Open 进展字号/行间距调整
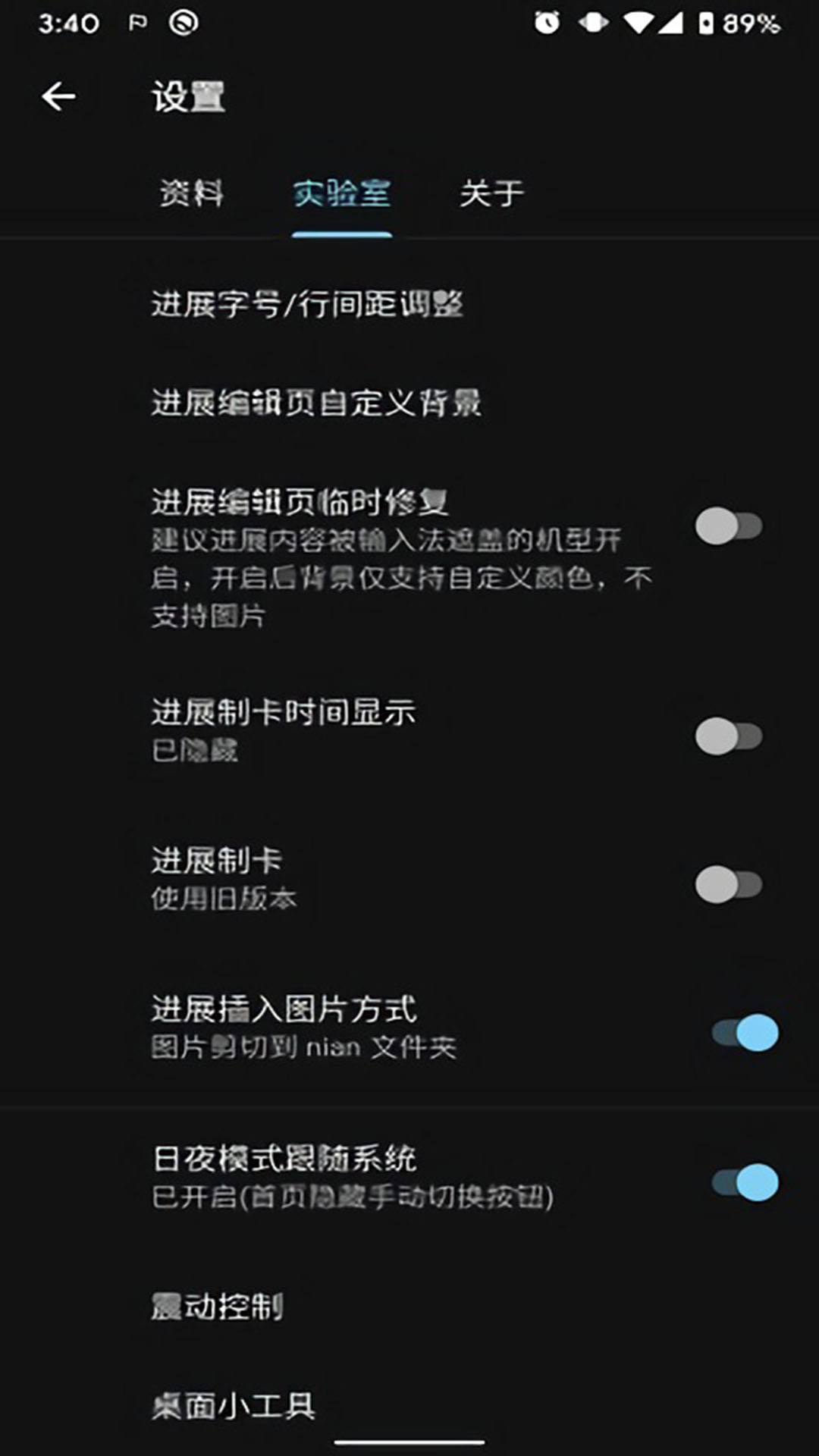The image size is (819, 1456). click(307, 305)
